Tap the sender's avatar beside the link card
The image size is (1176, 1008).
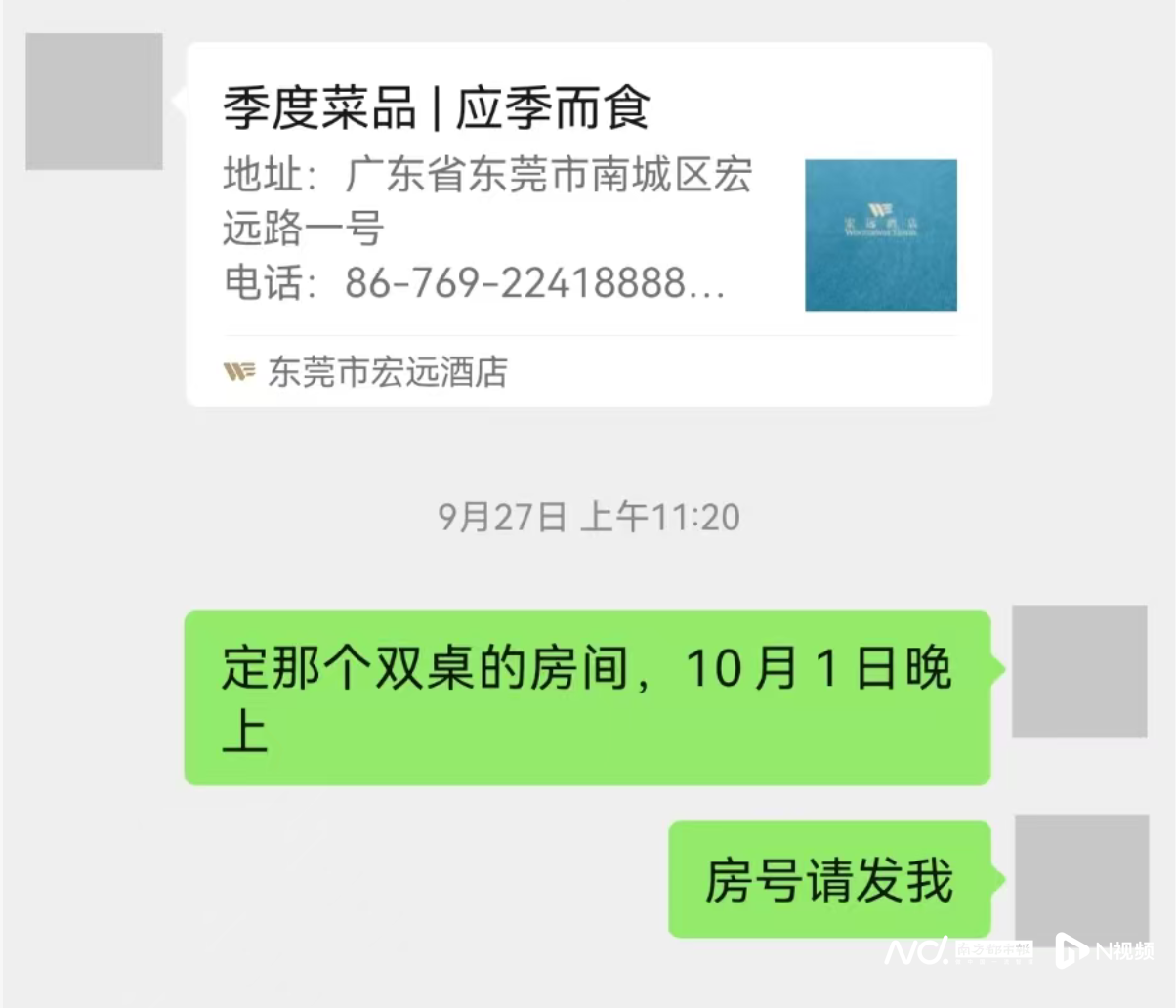[x=94, y=102]
